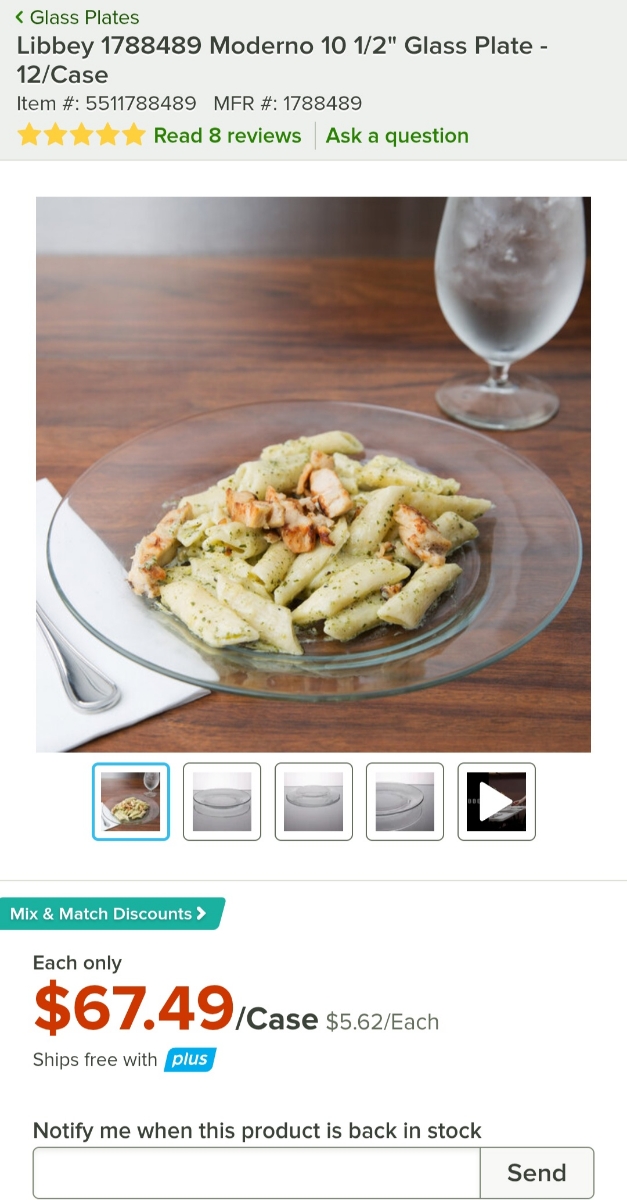
Task: Open the main pasta plate product image
Action: coord(313,474)
